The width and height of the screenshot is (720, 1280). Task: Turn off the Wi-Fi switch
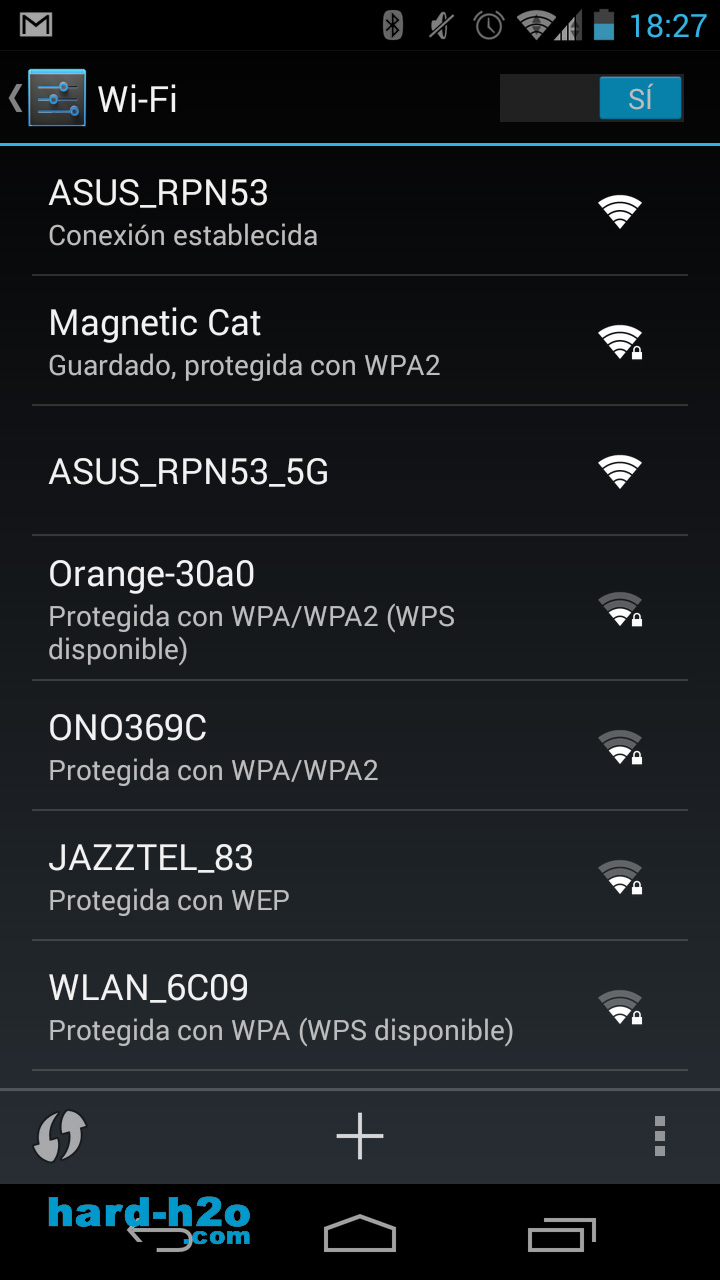pyautogui.click(x=591, y=98)
